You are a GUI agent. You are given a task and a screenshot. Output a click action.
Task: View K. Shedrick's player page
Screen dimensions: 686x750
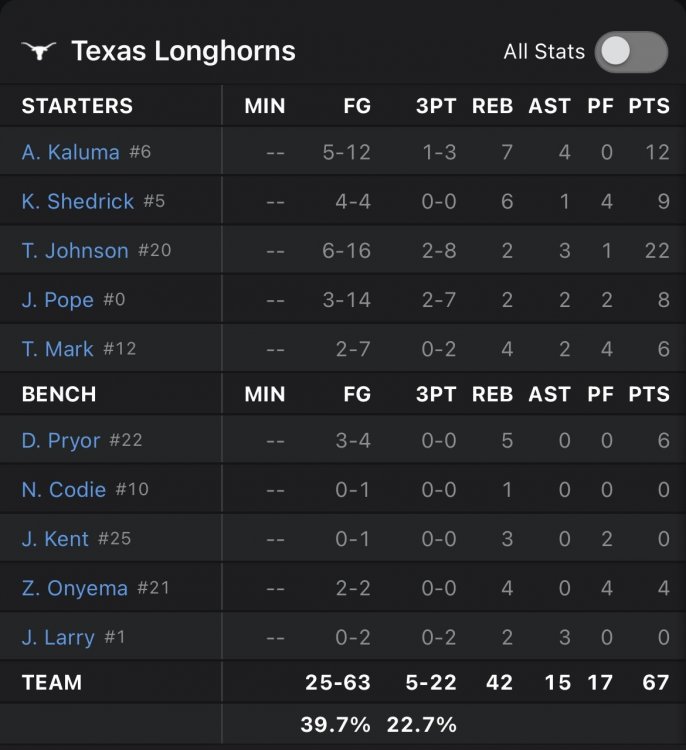tap(78, 201)
